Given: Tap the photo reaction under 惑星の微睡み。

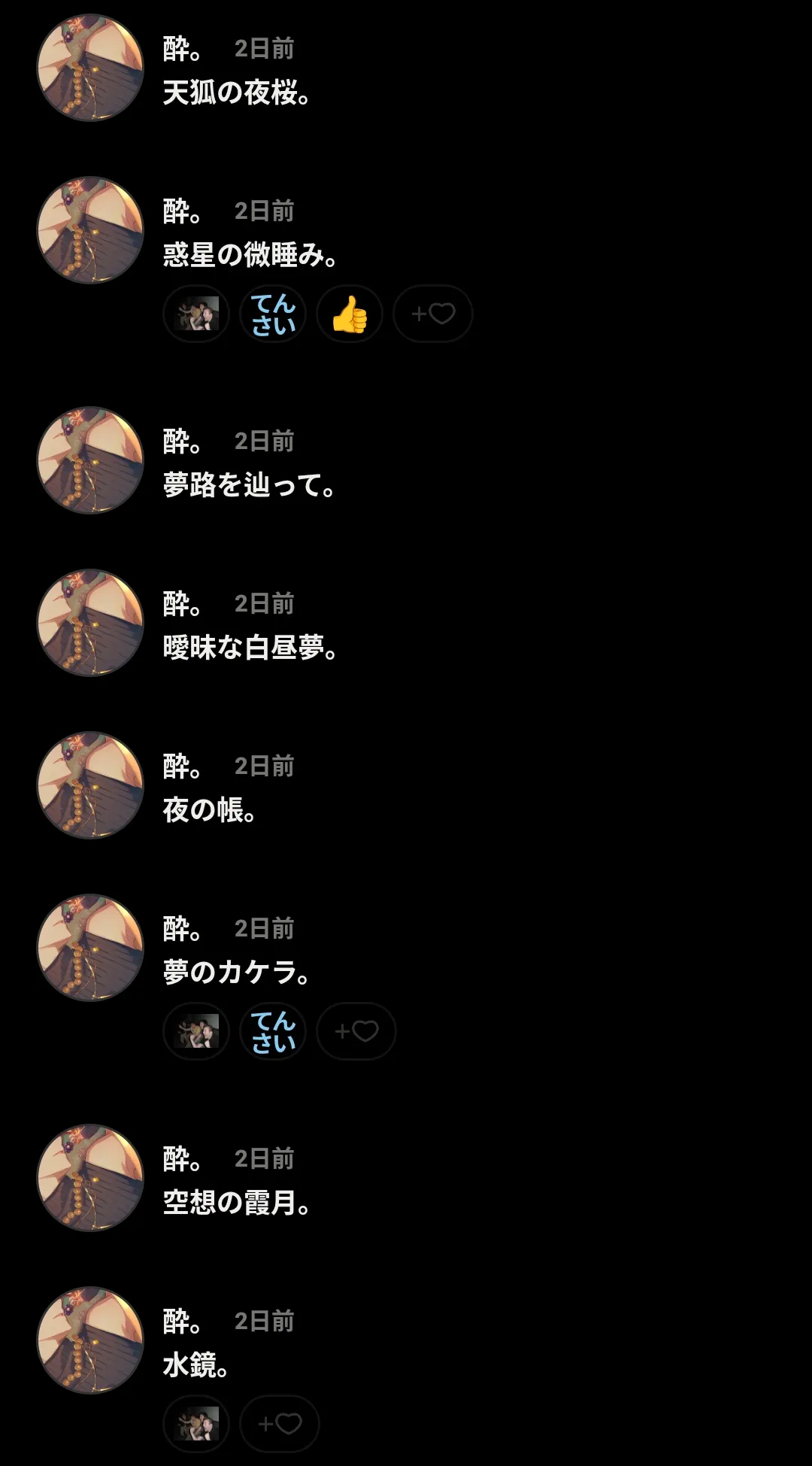Looking at the screenshot, I should 196,314.
